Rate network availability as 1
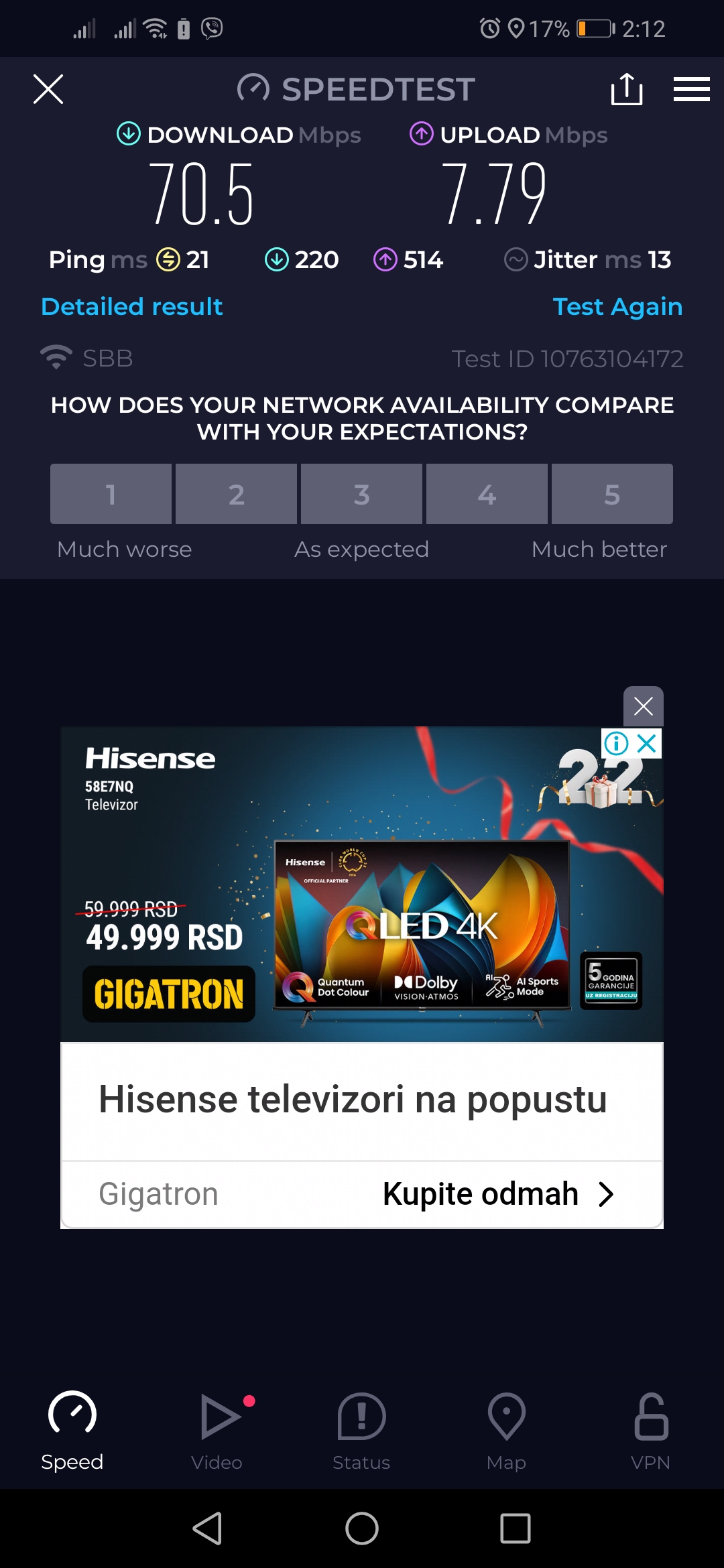 point(111,494)
